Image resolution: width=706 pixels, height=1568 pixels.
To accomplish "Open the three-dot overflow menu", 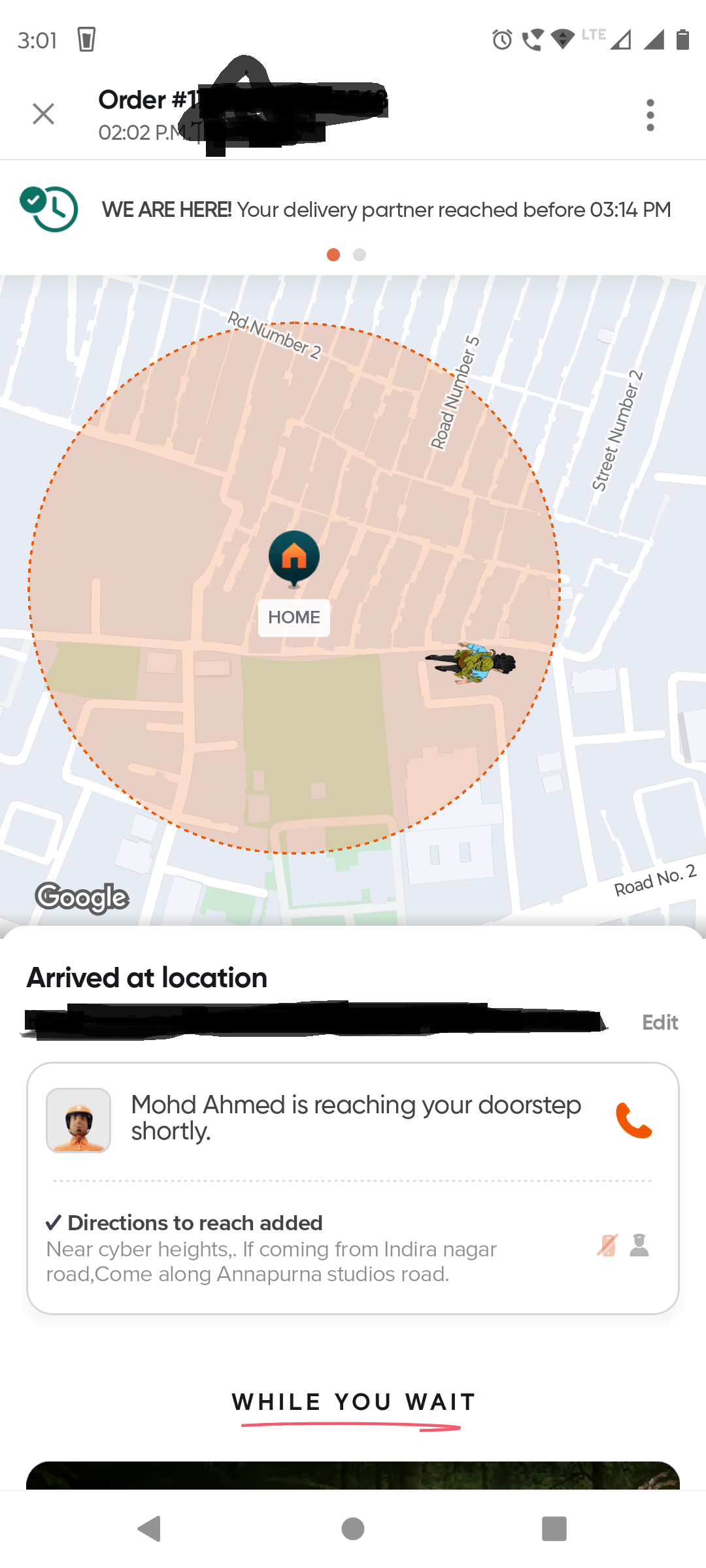I will pyautogui.click(x=650, y=115).
